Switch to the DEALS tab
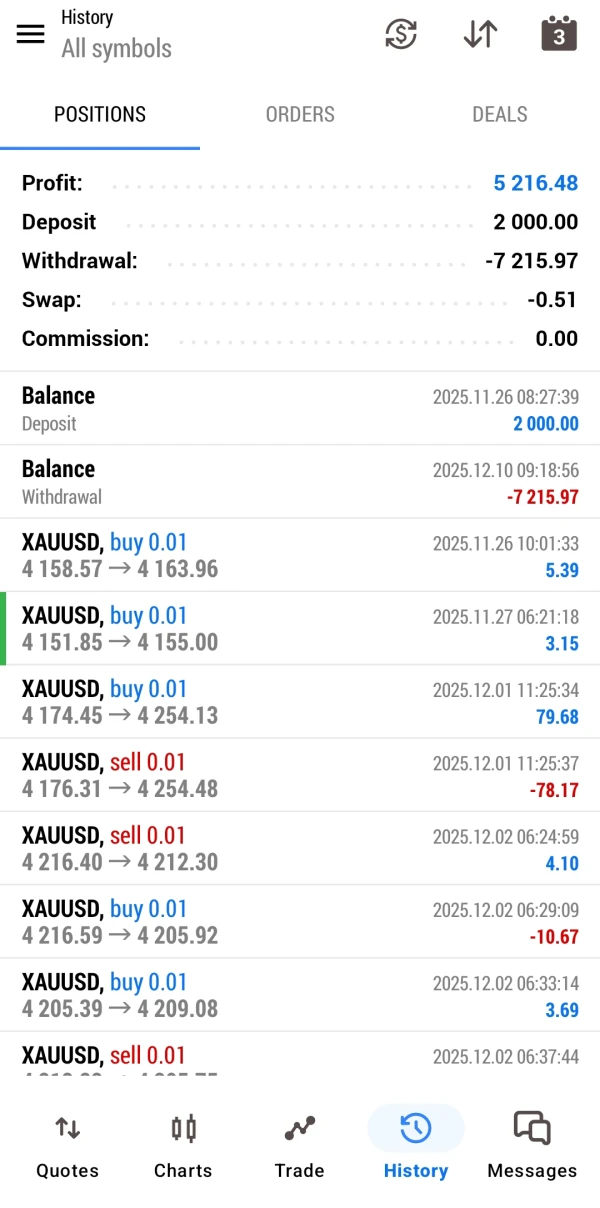This screenshot has width=600, height=1208. click(499, 115)
